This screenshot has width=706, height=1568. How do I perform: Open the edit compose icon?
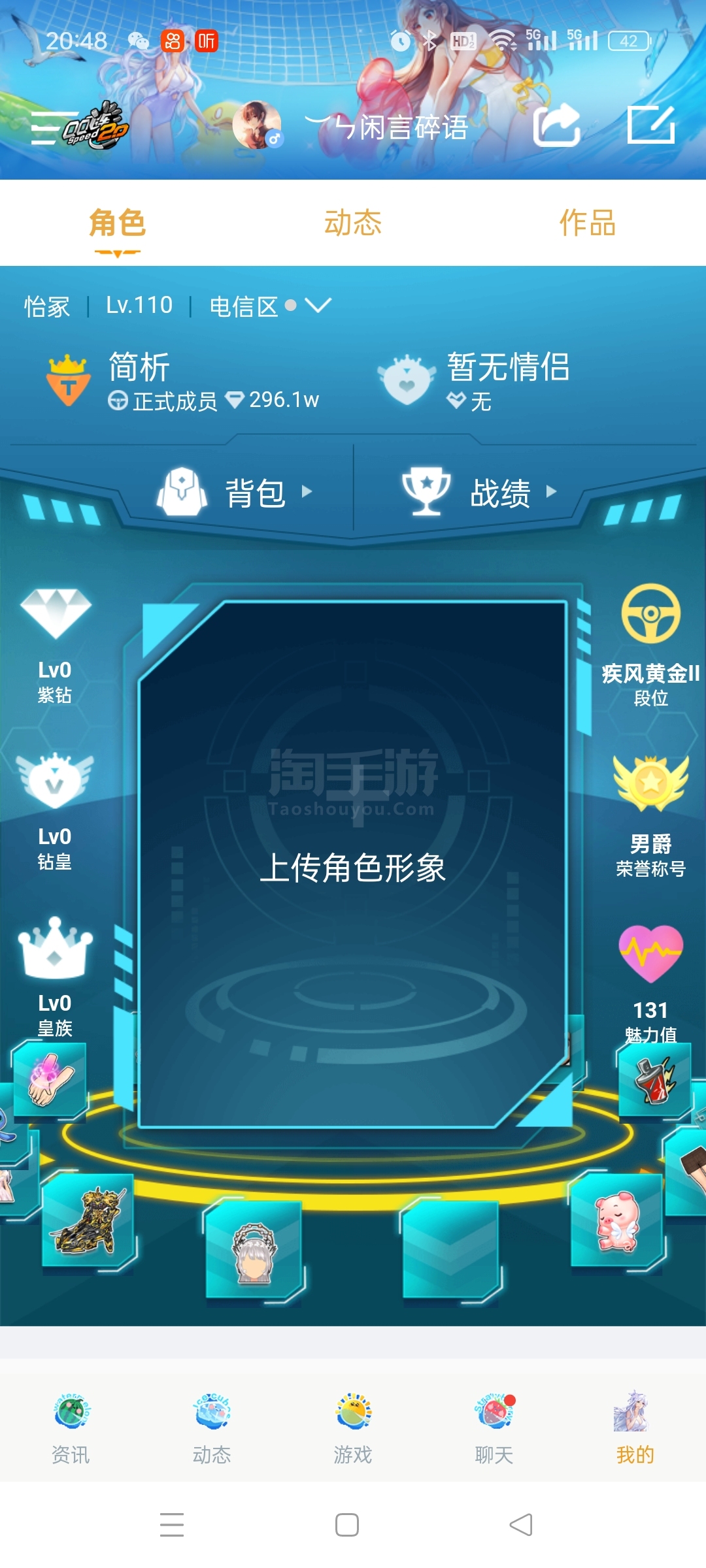pos(651,124)
